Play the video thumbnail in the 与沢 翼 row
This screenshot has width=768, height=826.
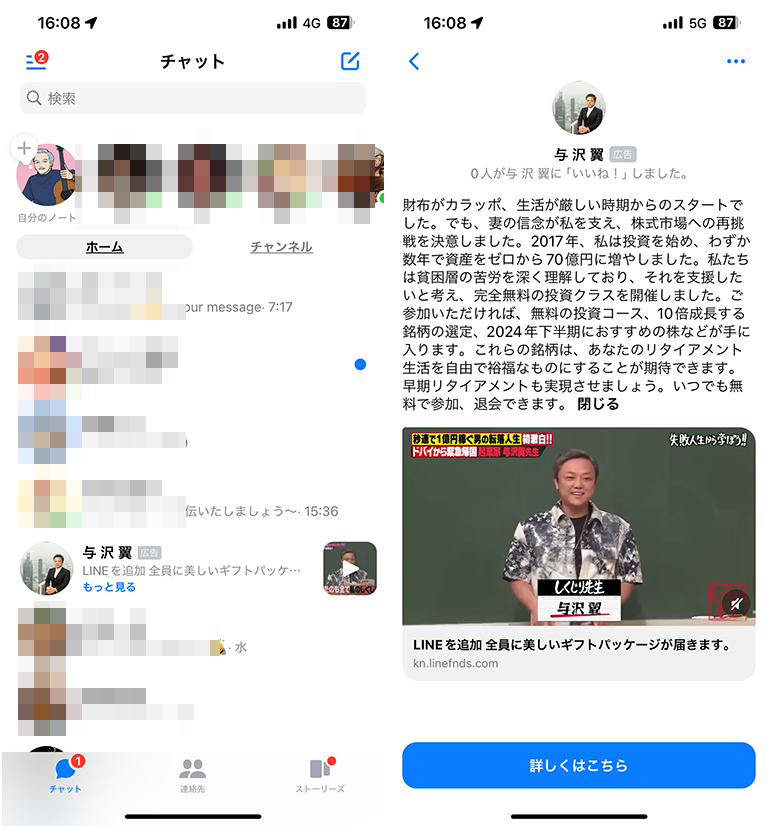350,568
